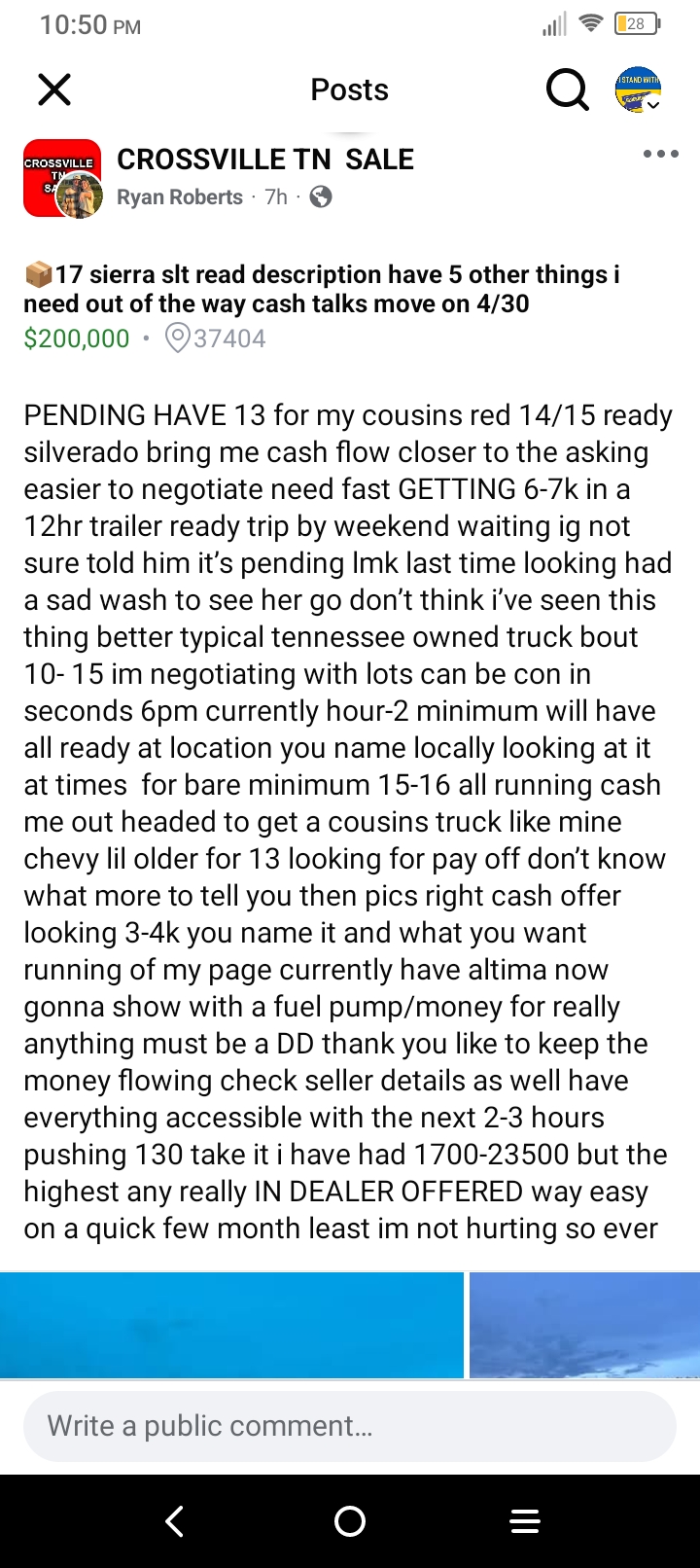
Task: Open search with the magnifier icon
Action: (567, 90)
